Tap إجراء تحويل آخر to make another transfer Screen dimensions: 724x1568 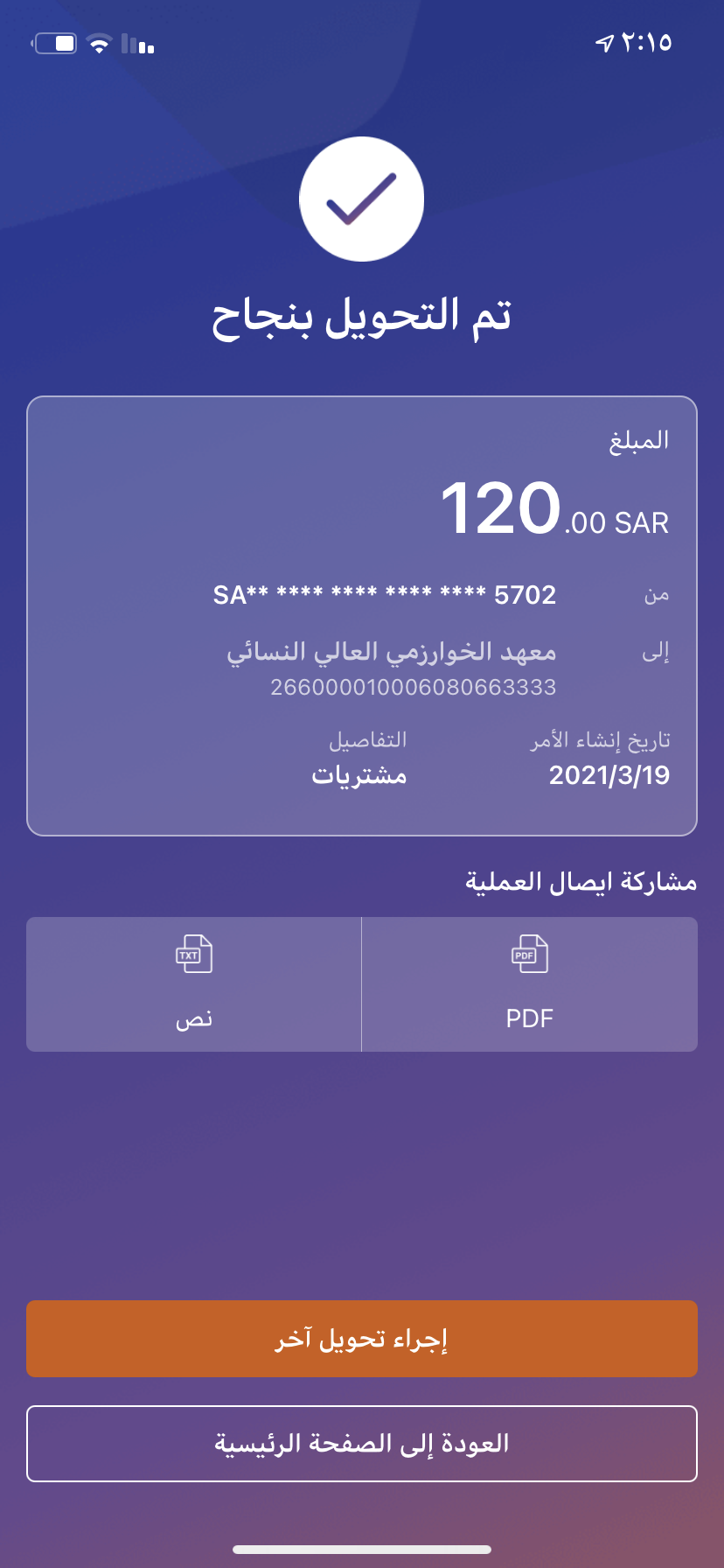[x=362, y=1339]
